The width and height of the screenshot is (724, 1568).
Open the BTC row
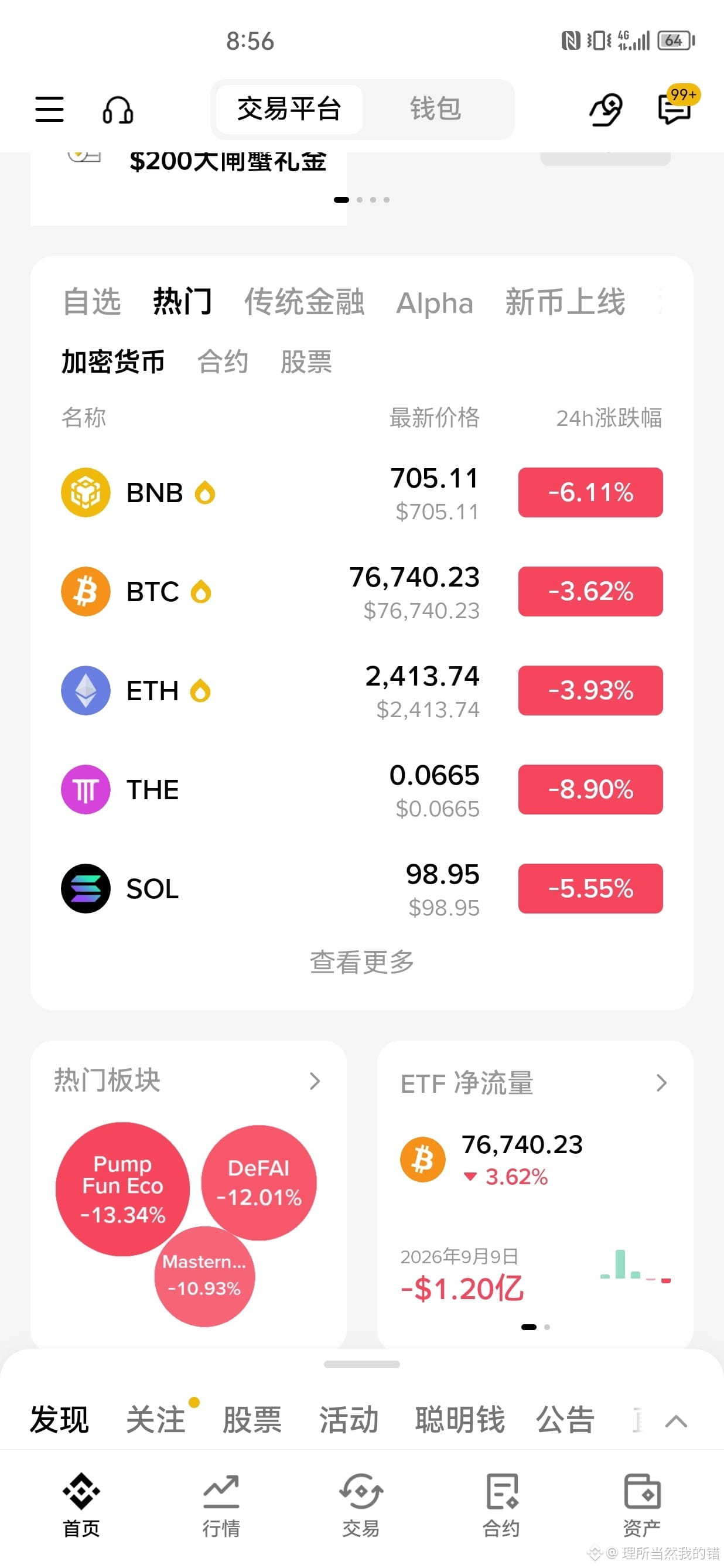[x=362, y=592]
